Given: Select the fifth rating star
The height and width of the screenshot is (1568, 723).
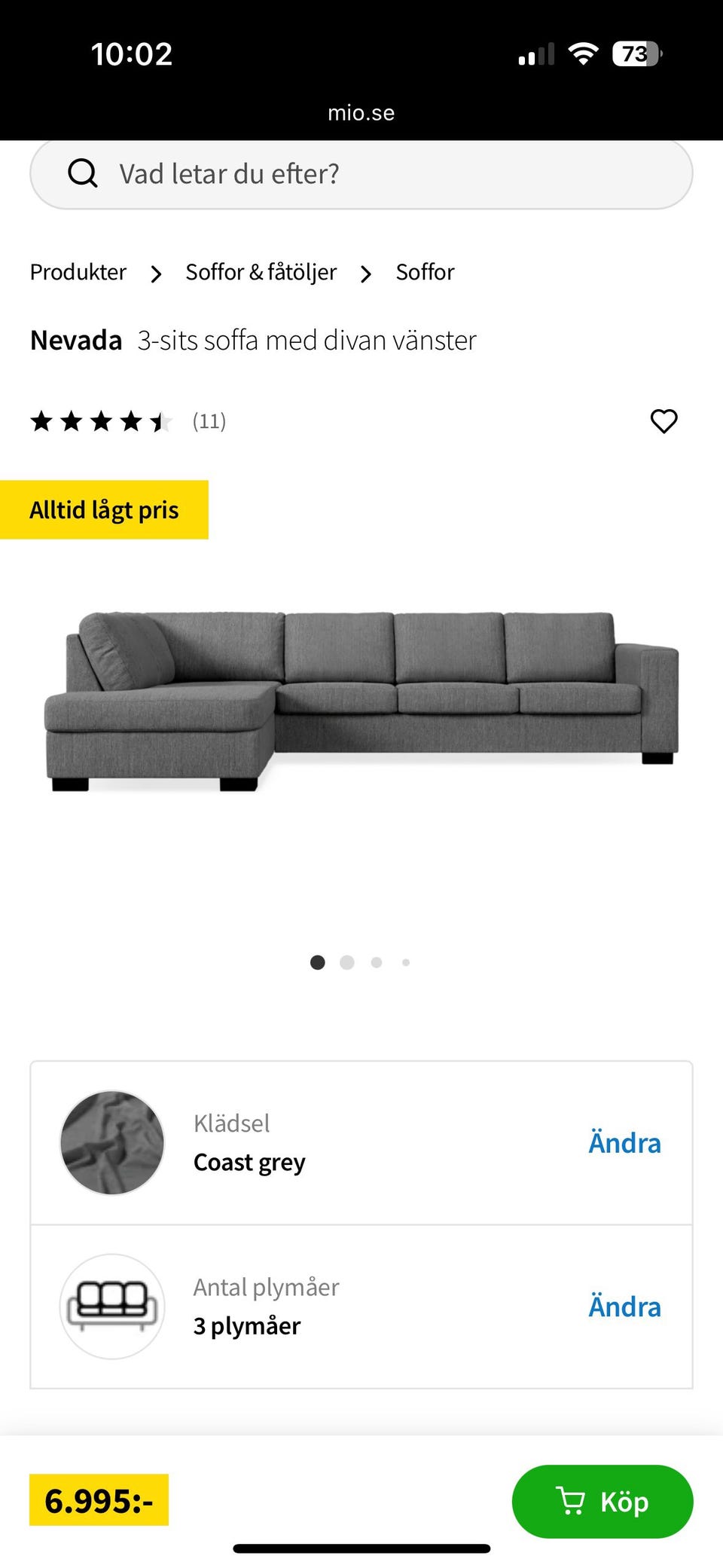Looking at the screenshot, I should (160, 421).
